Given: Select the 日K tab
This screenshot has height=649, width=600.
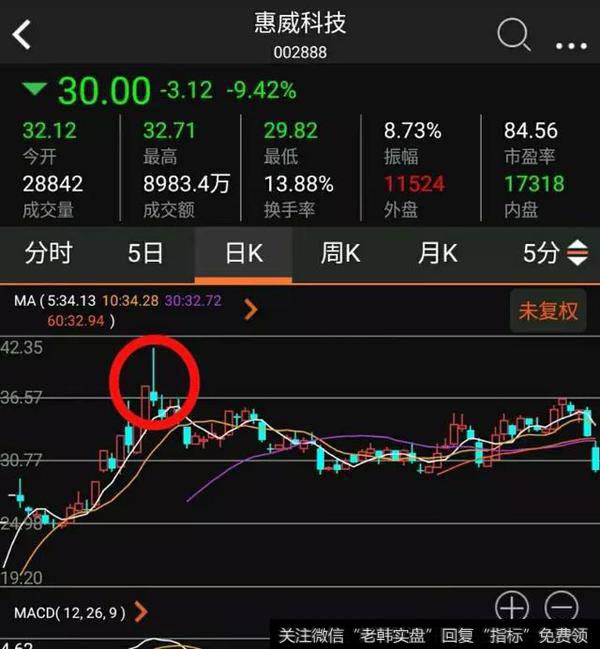Looking at the screenshot, I should point(243,253).
